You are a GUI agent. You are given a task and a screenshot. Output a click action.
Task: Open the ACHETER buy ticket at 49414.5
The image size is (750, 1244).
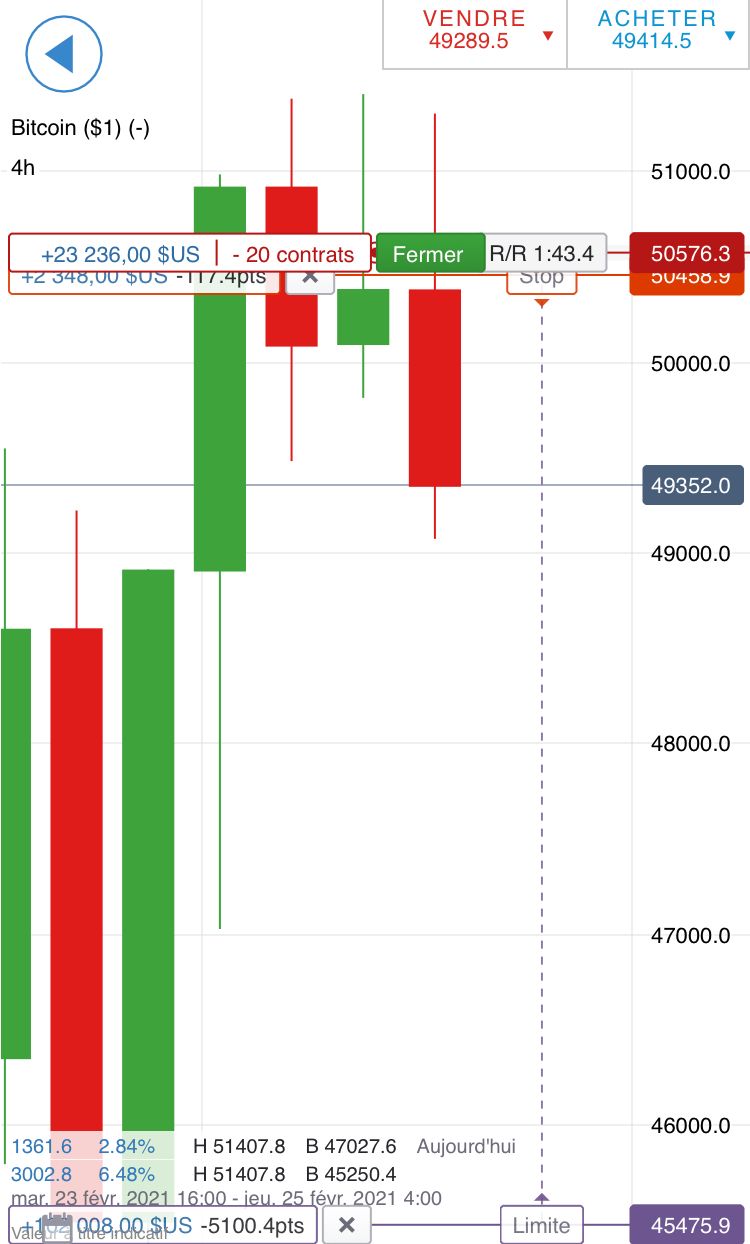657,30
